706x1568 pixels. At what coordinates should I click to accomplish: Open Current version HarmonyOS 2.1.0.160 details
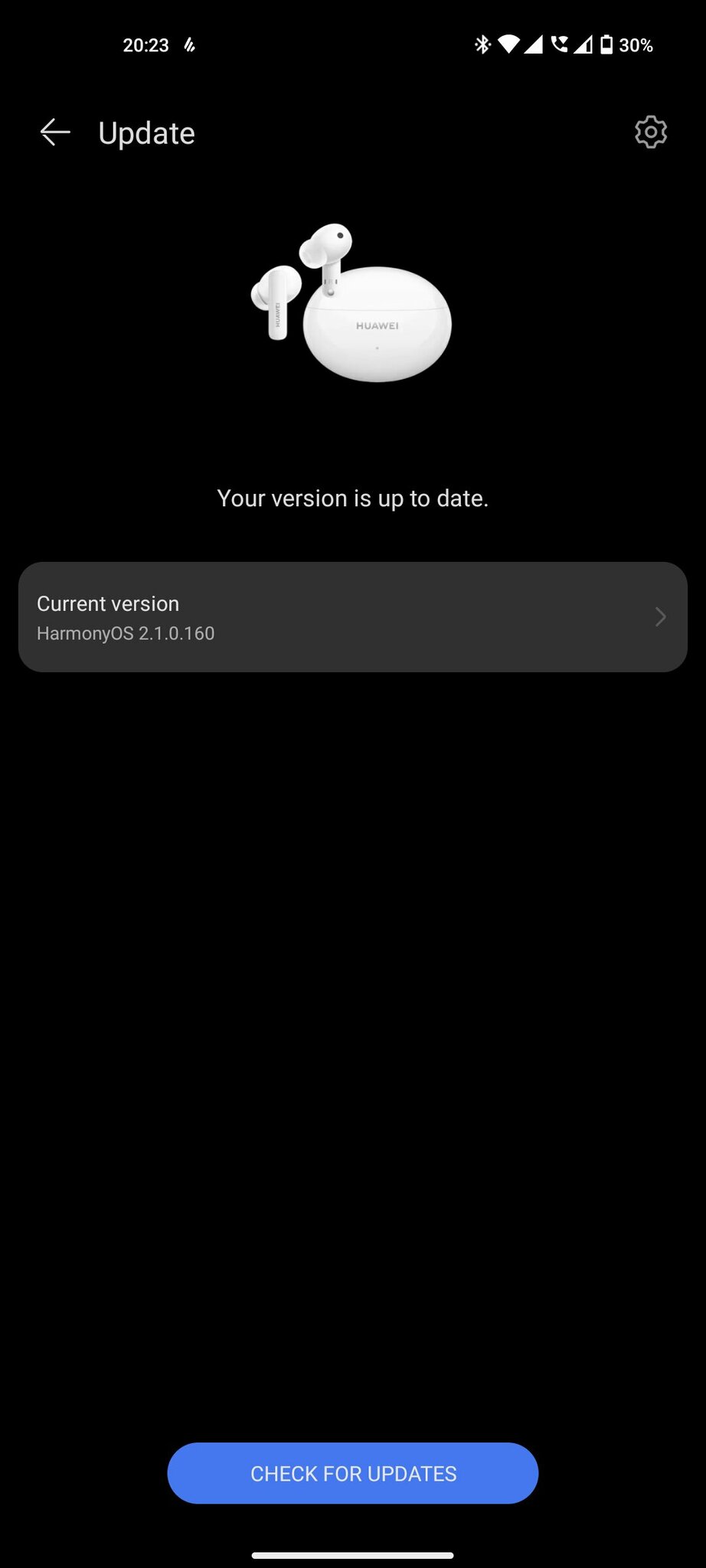[353, 617]
